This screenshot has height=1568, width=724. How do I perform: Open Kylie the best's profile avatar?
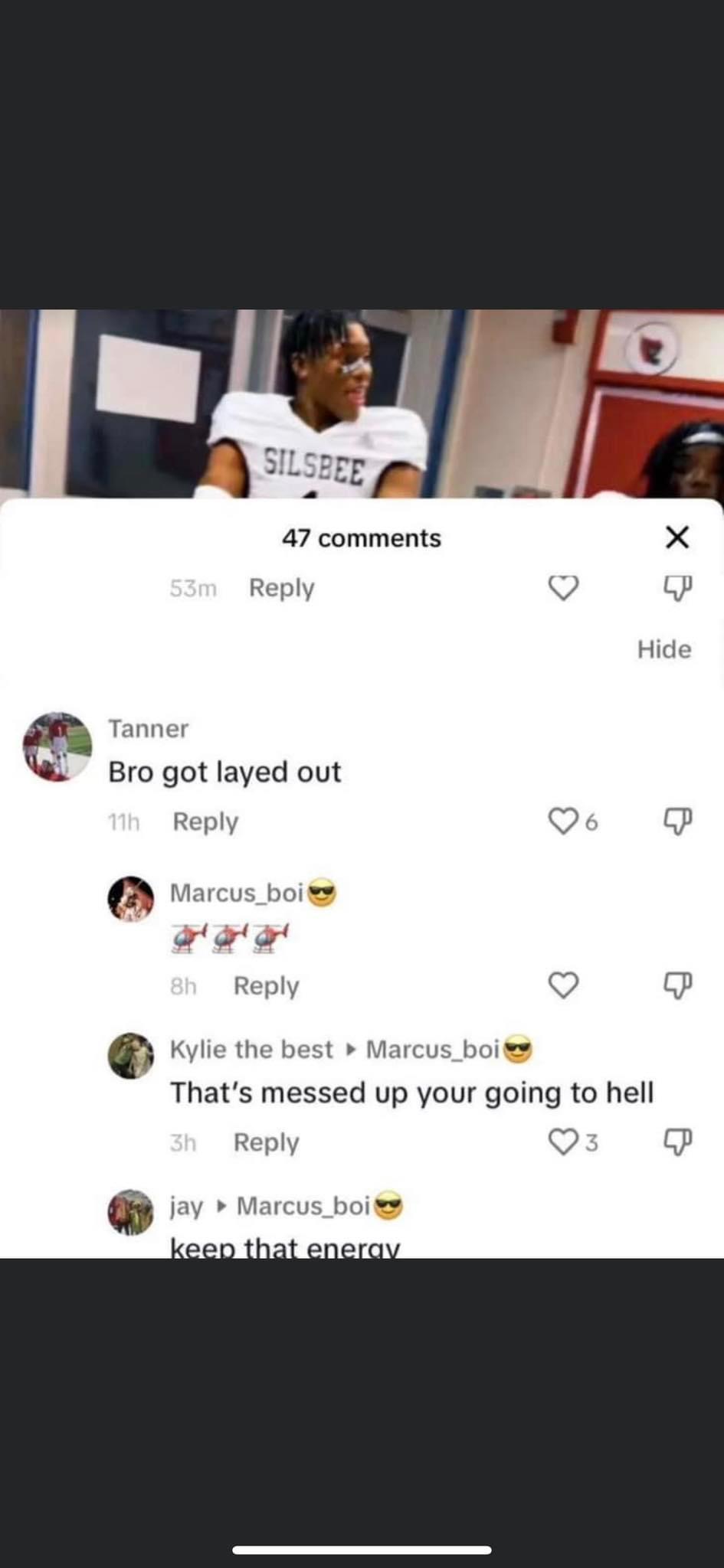(130, 1055)
